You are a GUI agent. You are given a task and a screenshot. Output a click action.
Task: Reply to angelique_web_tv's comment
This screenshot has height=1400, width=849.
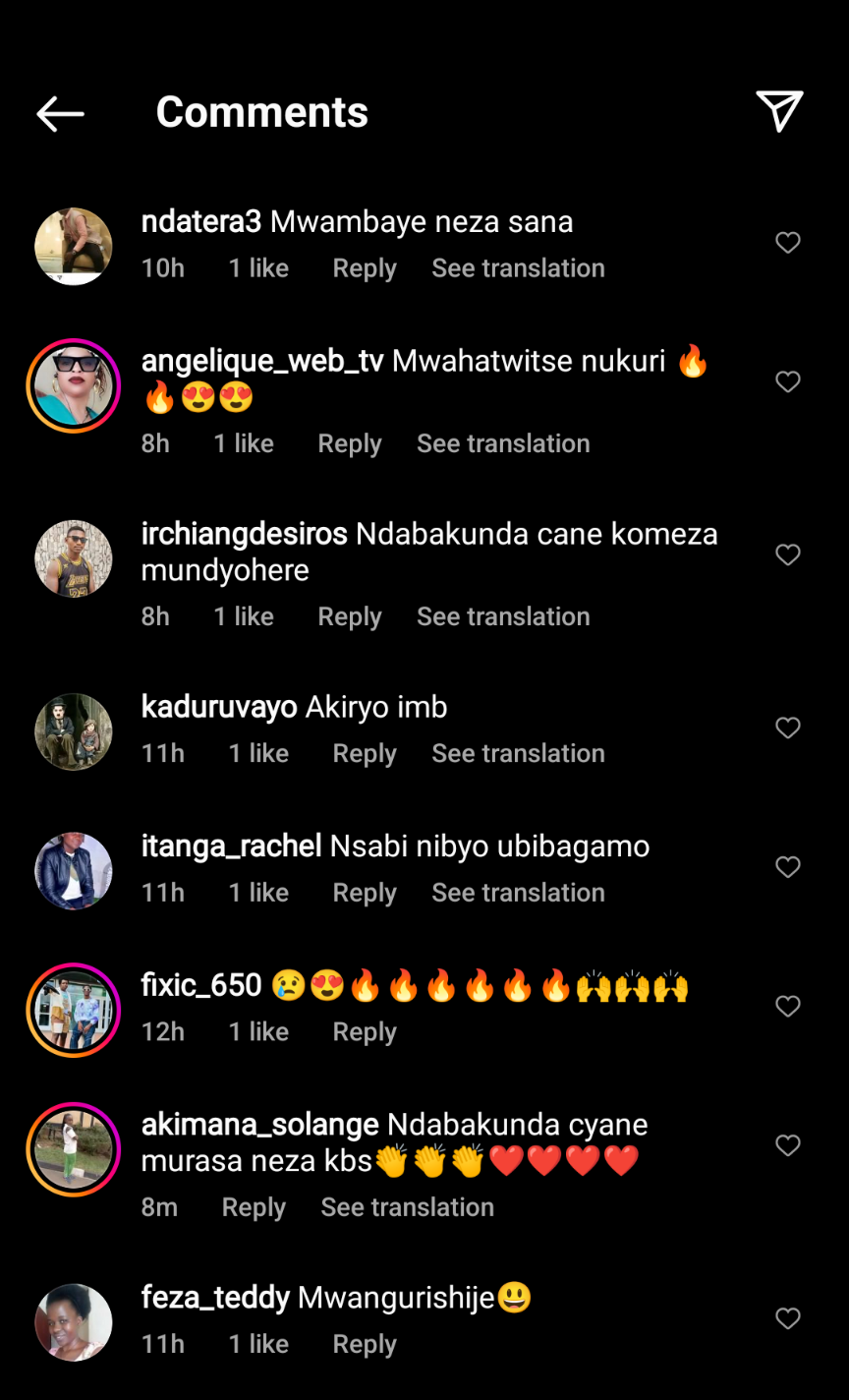[349, 443]
